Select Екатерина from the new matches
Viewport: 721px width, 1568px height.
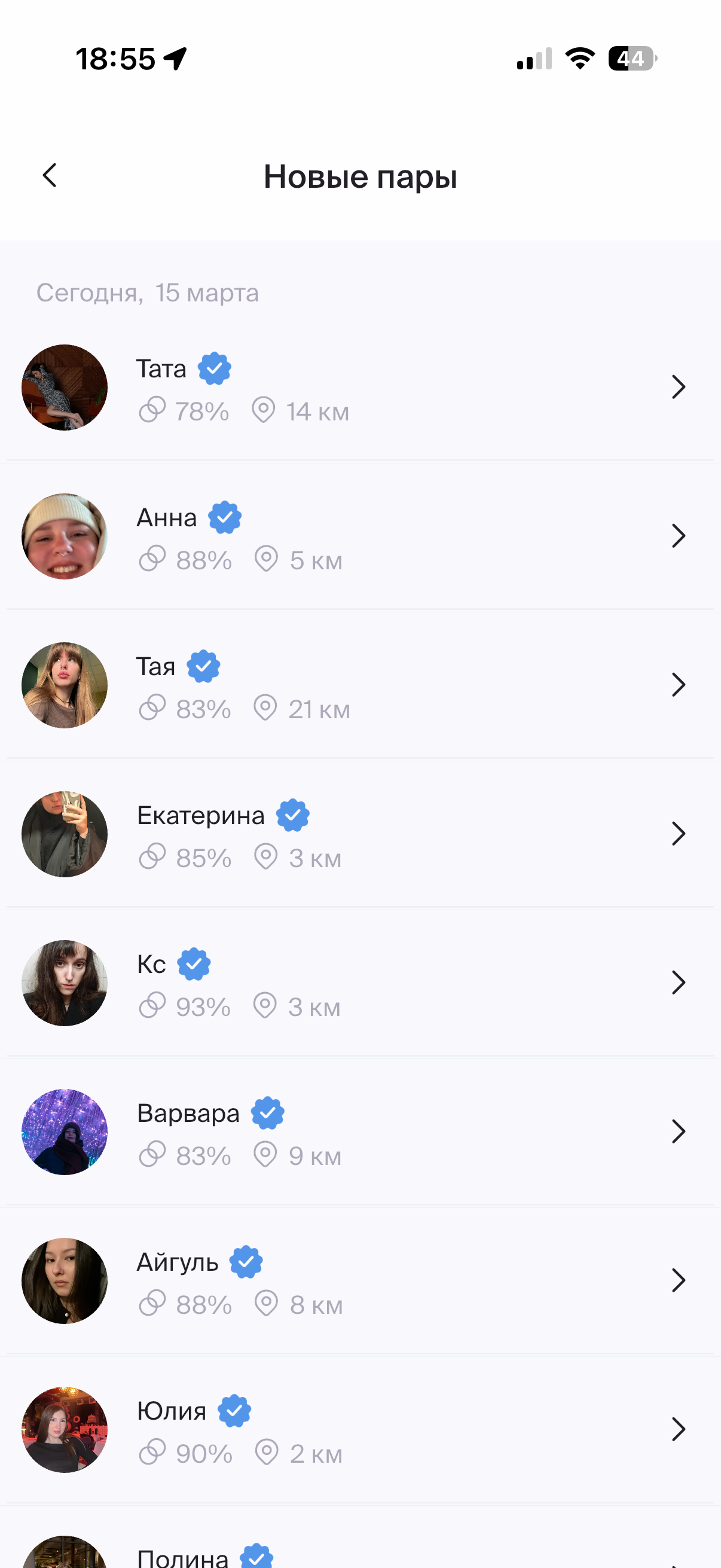[360, 834]
